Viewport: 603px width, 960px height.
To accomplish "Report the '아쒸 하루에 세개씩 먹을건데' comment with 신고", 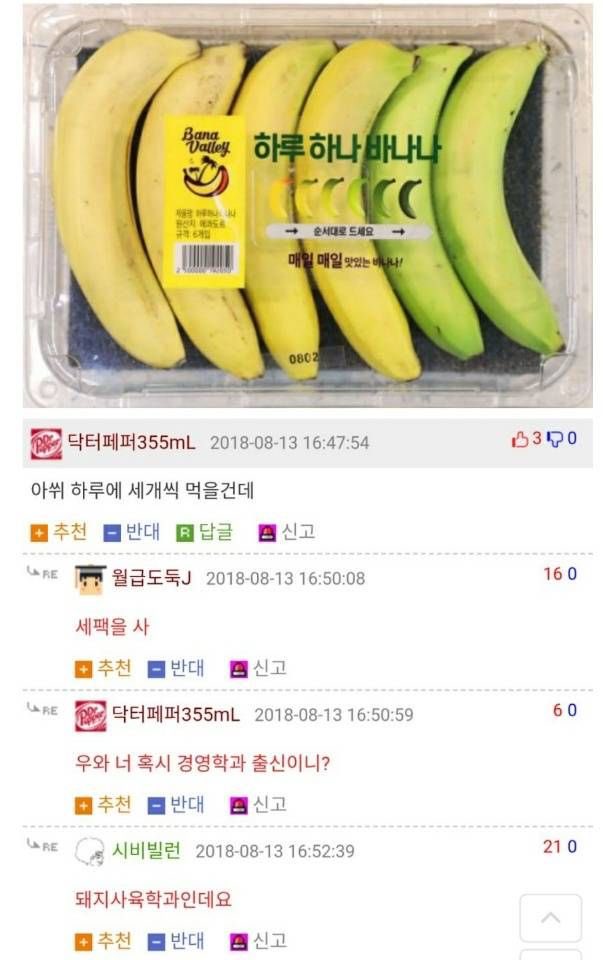I will click(x=286, y=532).
